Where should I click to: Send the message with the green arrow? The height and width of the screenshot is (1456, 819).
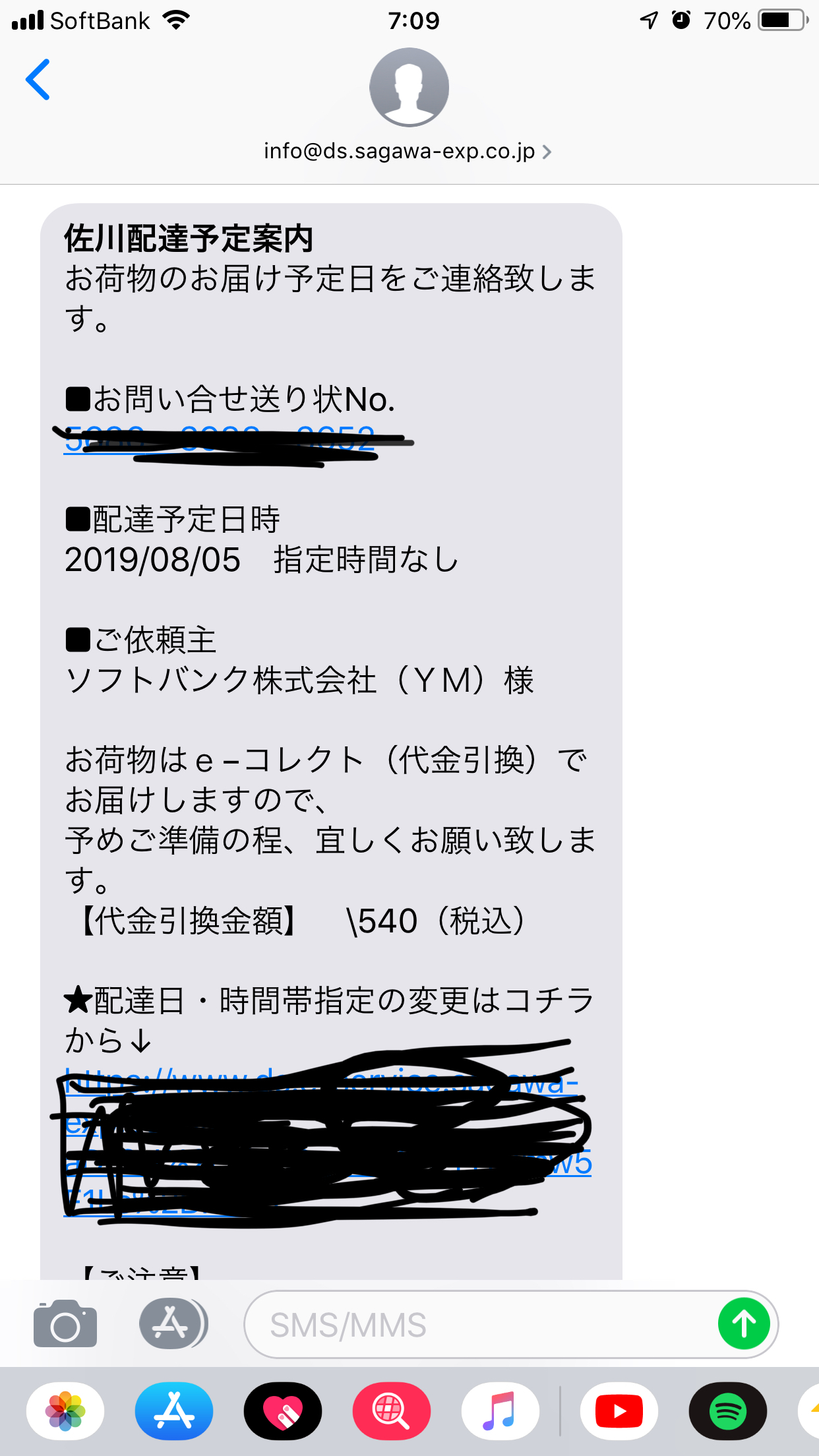(x=743, y=1324)
